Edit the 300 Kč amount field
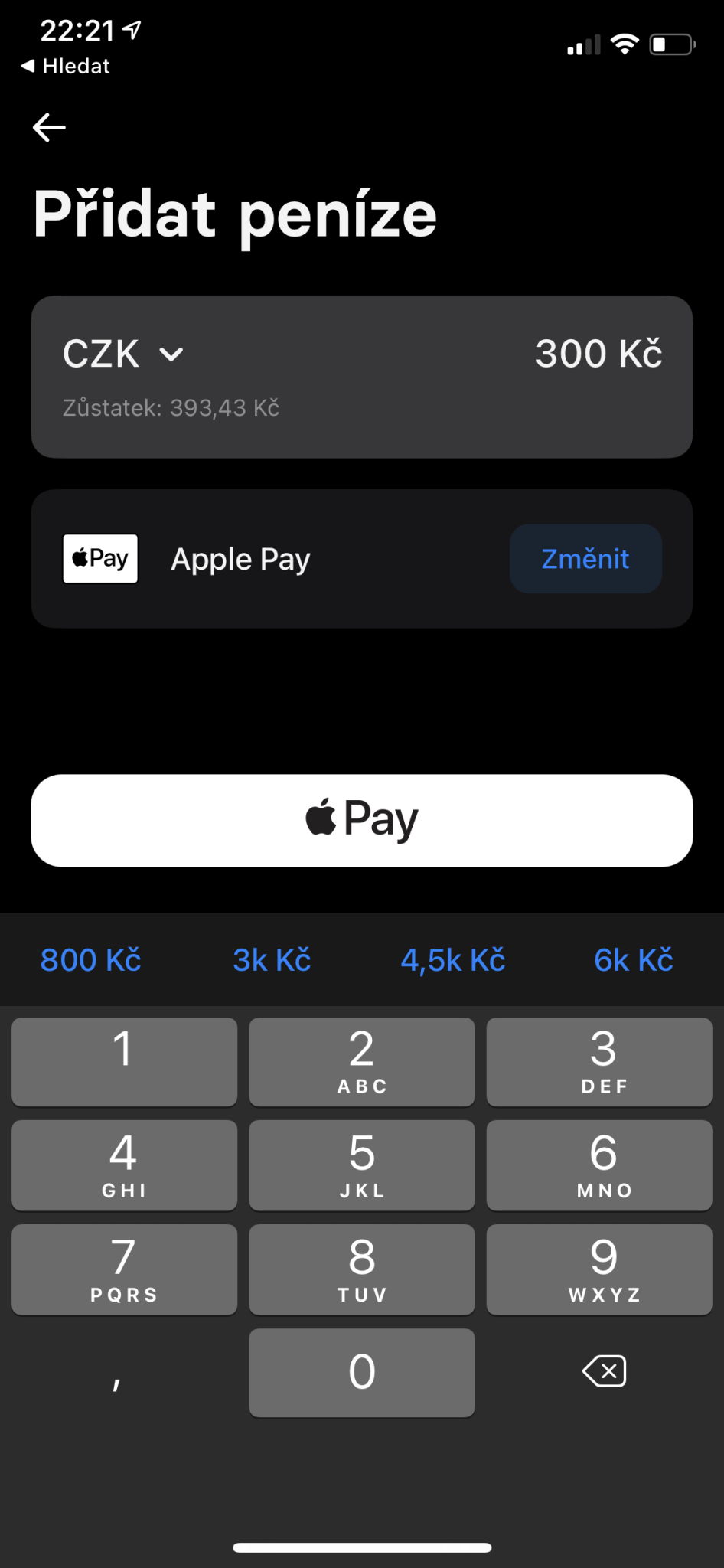Viewport: 724px width, 1568px height. point(598,354)
